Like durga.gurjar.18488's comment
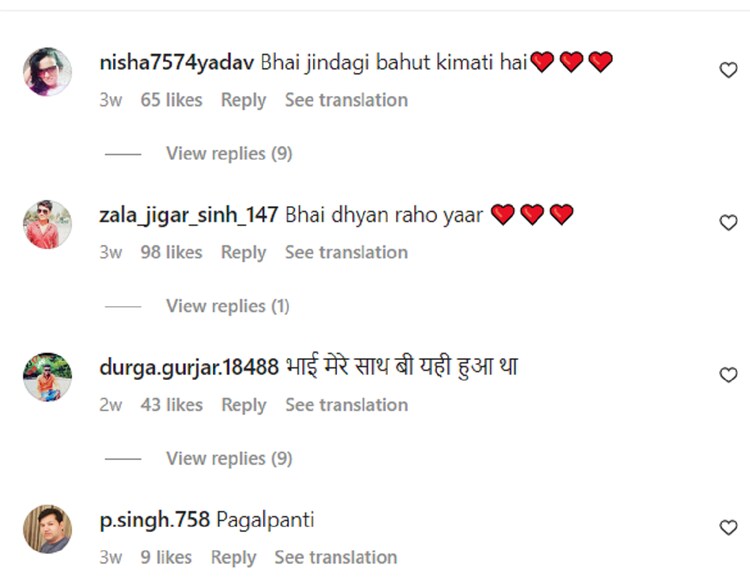This screenshot has height=588, width=750. coord(729,375)
